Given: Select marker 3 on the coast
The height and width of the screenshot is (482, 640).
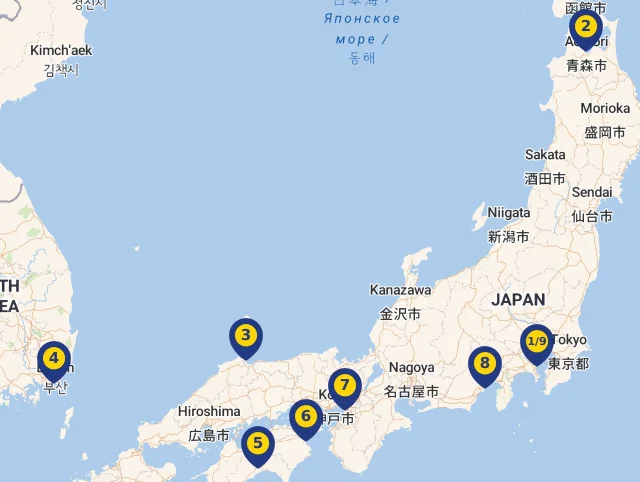Looking at the screenshot, I should pos(245,336).
